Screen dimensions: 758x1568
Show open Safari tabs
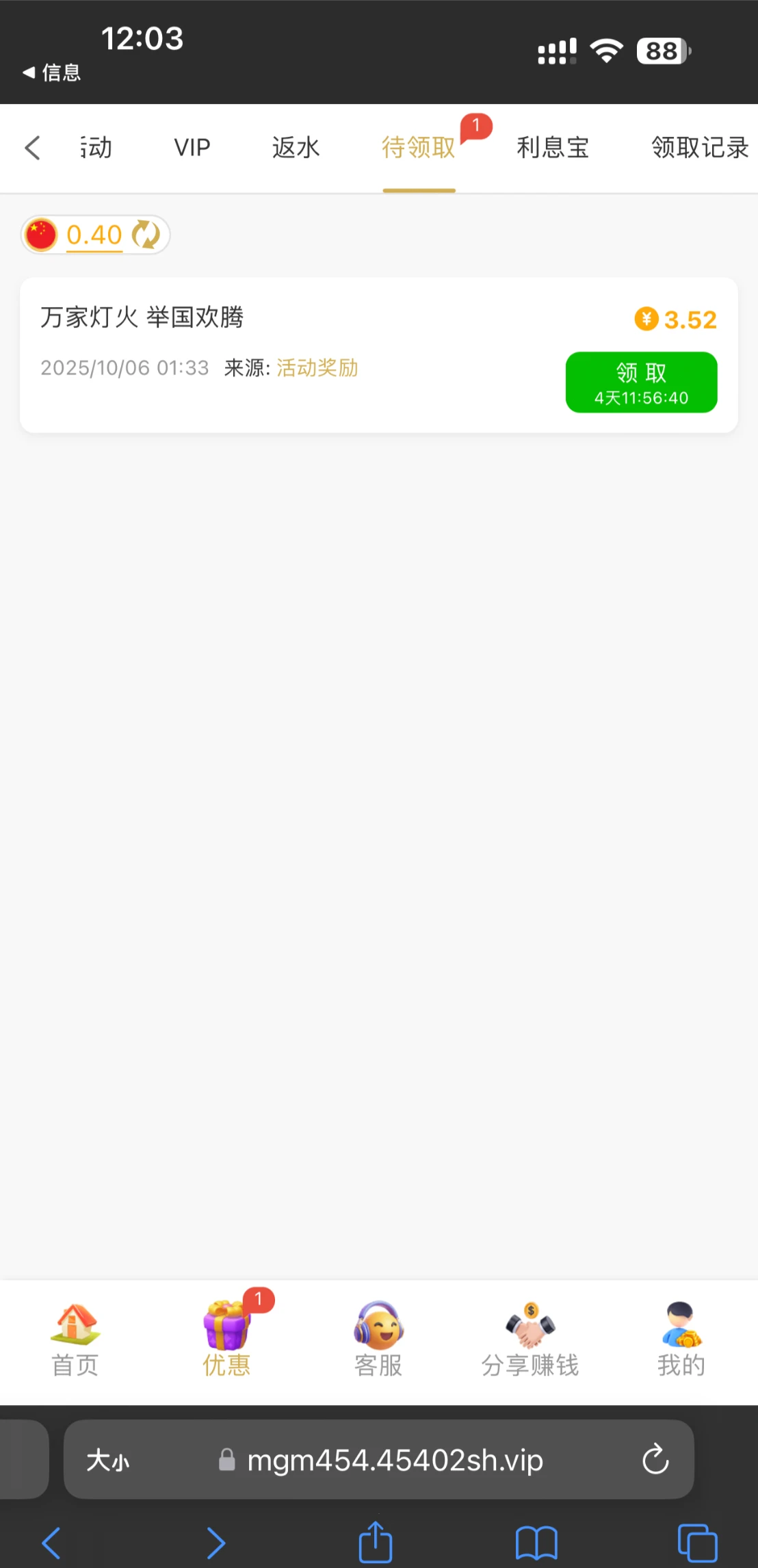click(x=696, y=1542)
